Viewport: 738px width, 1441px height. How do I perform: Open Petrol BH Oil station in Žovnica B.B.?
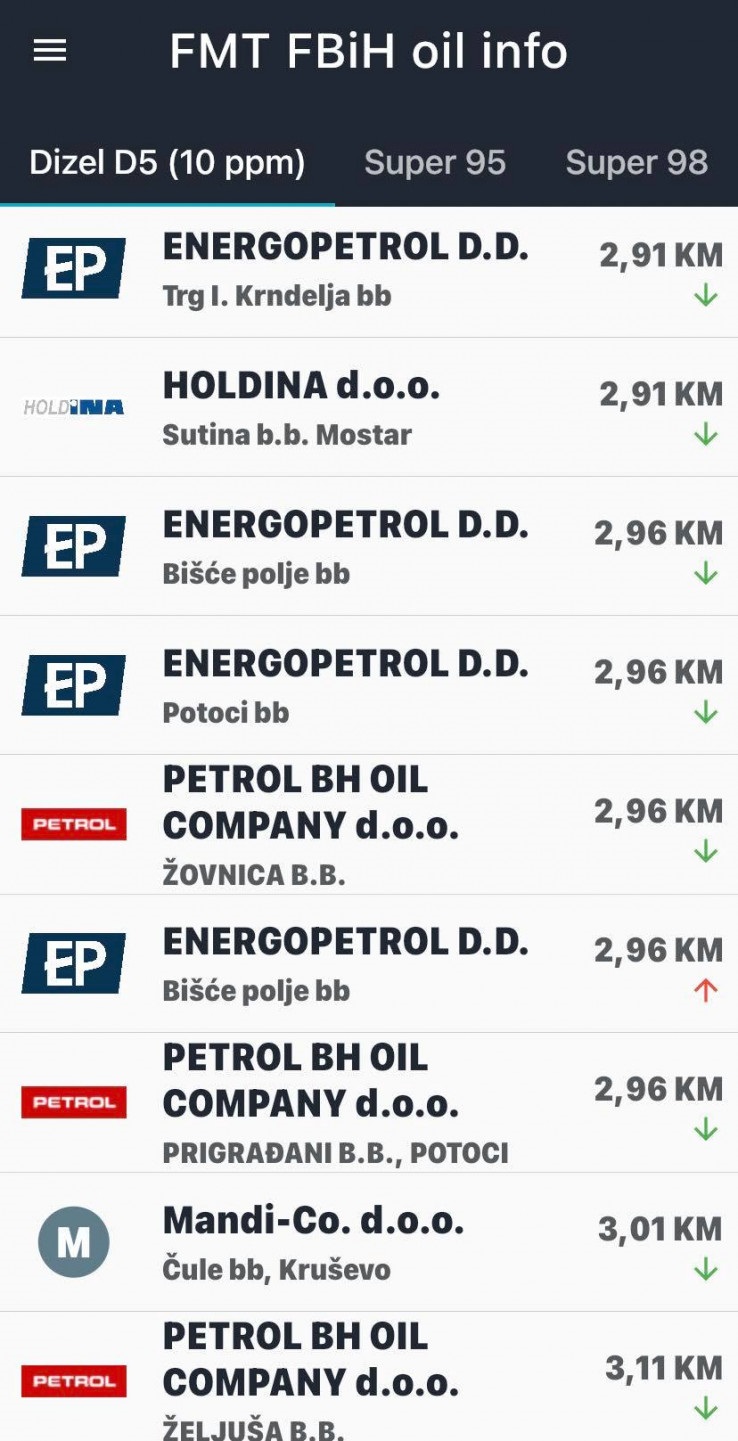[368, 824]
